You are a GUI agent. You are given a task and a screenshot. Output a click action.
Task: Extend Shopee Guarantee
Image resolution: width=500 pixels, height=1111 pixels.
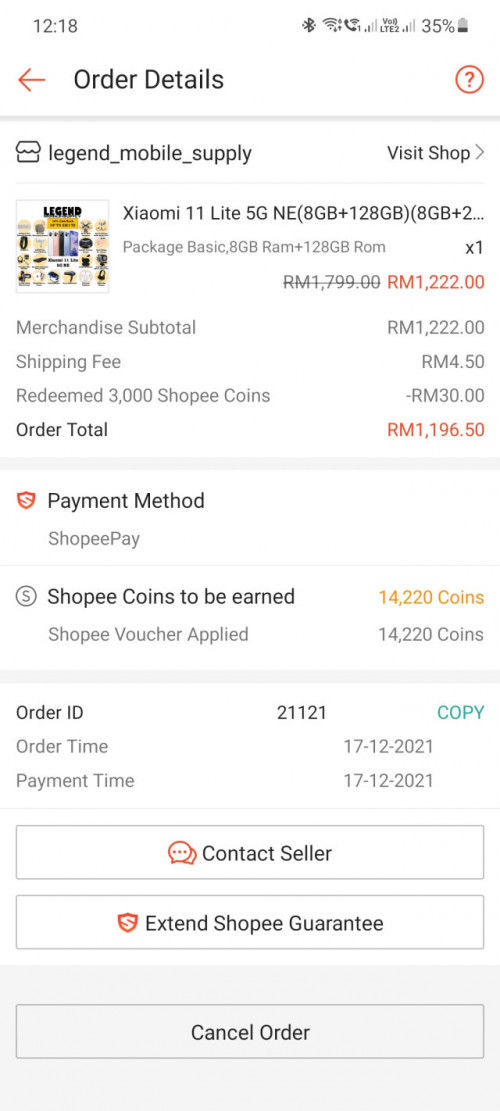[250, 923]
